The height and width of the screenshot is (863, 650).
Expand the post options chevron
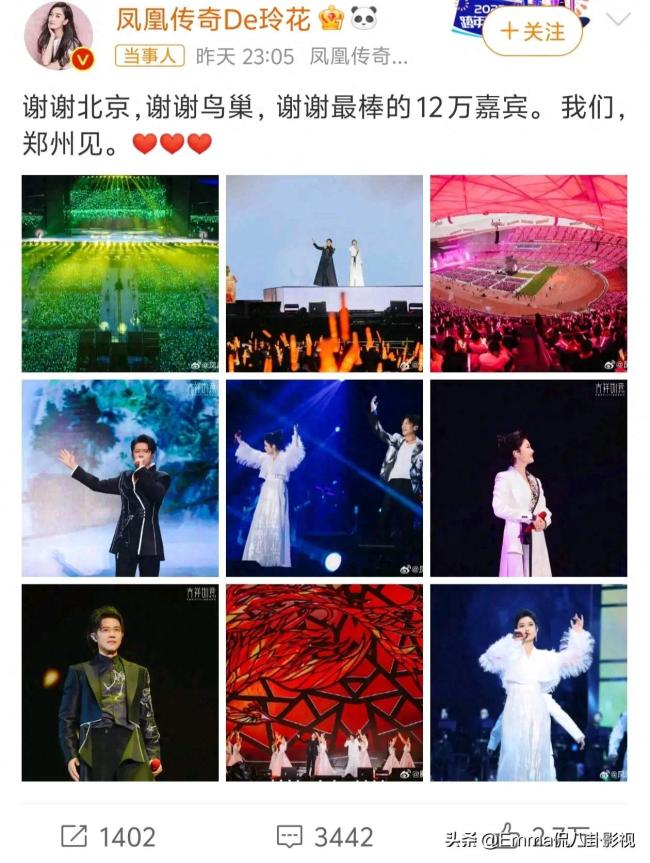point(619,21)
